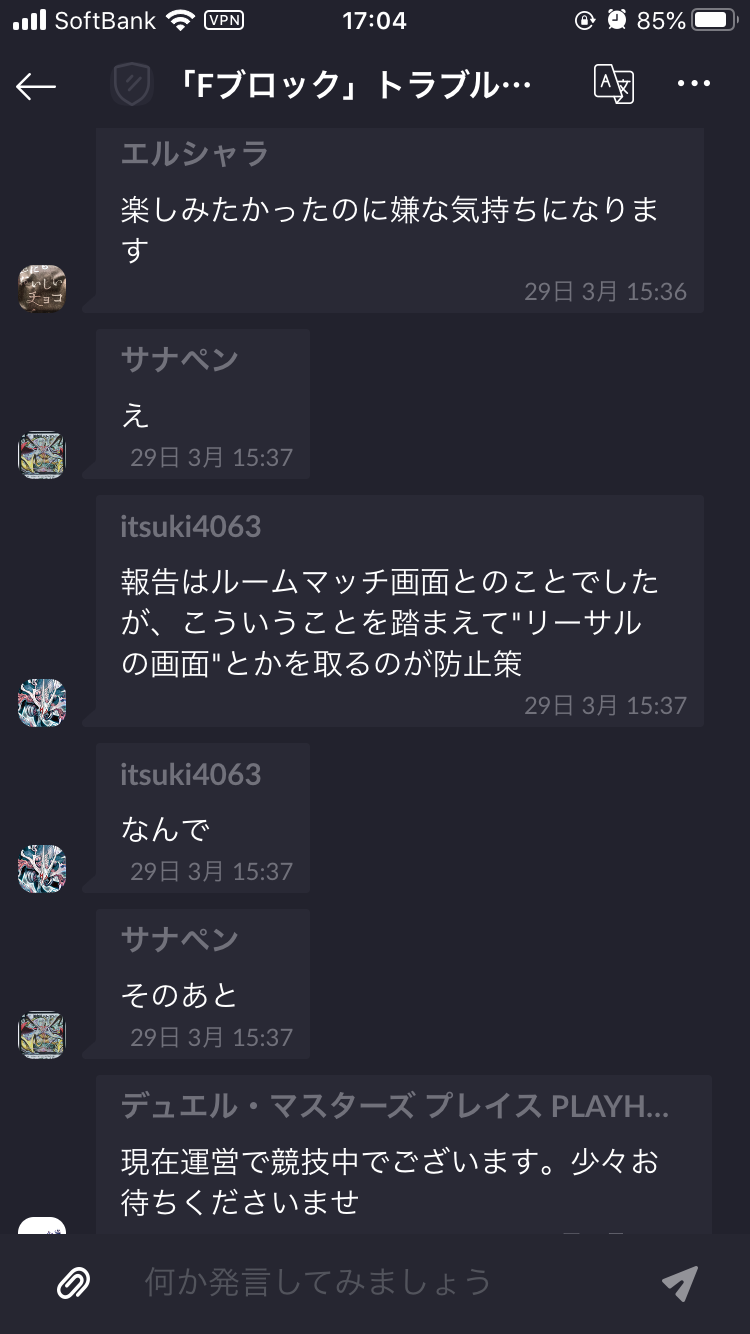This screenshot has height=1334, width=750.
Task: Go back using the arrow
Action: (36, 87)
